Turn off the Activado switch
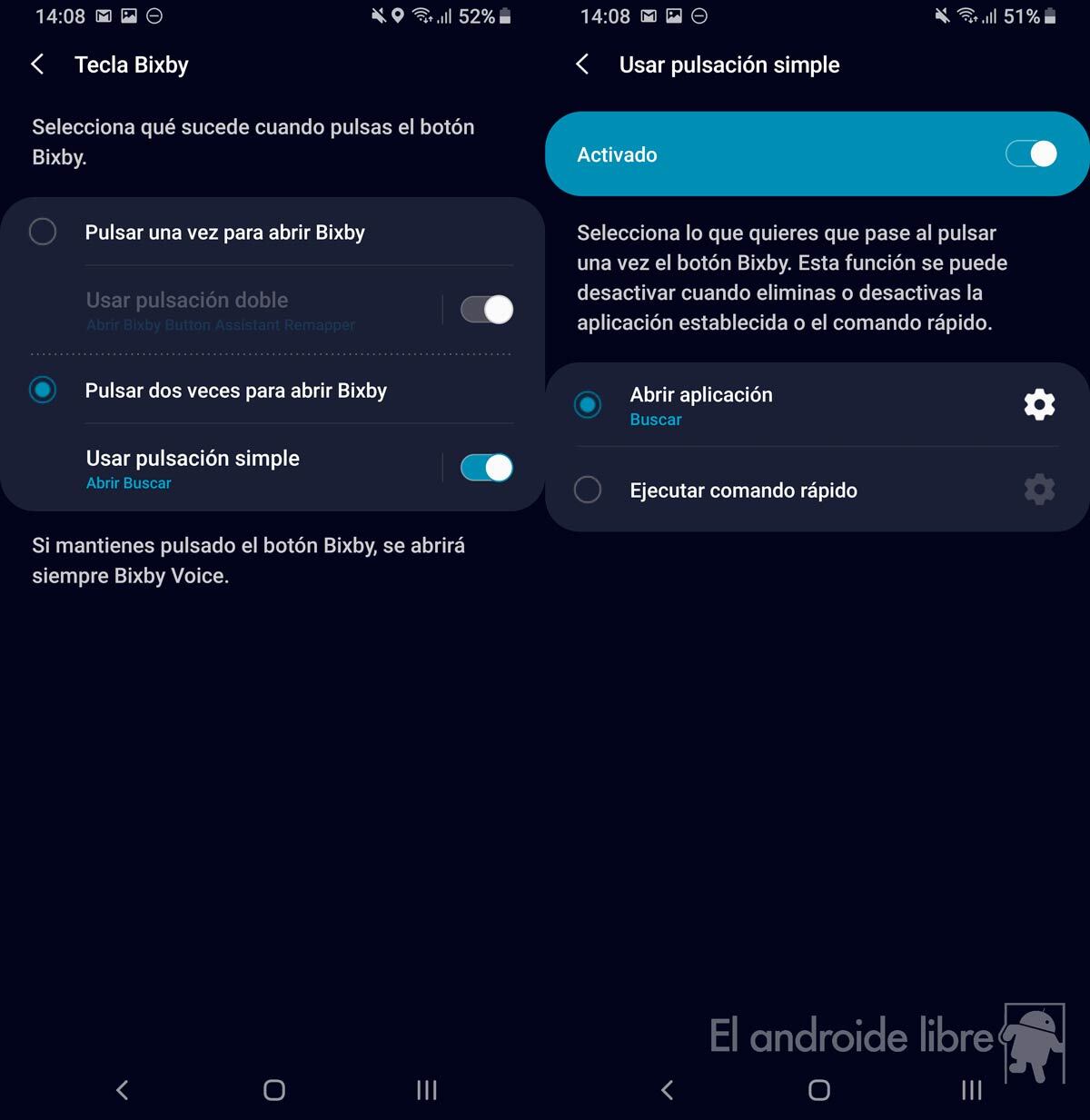This screenshot has height=1120, width=1090. click(1031, 154)
